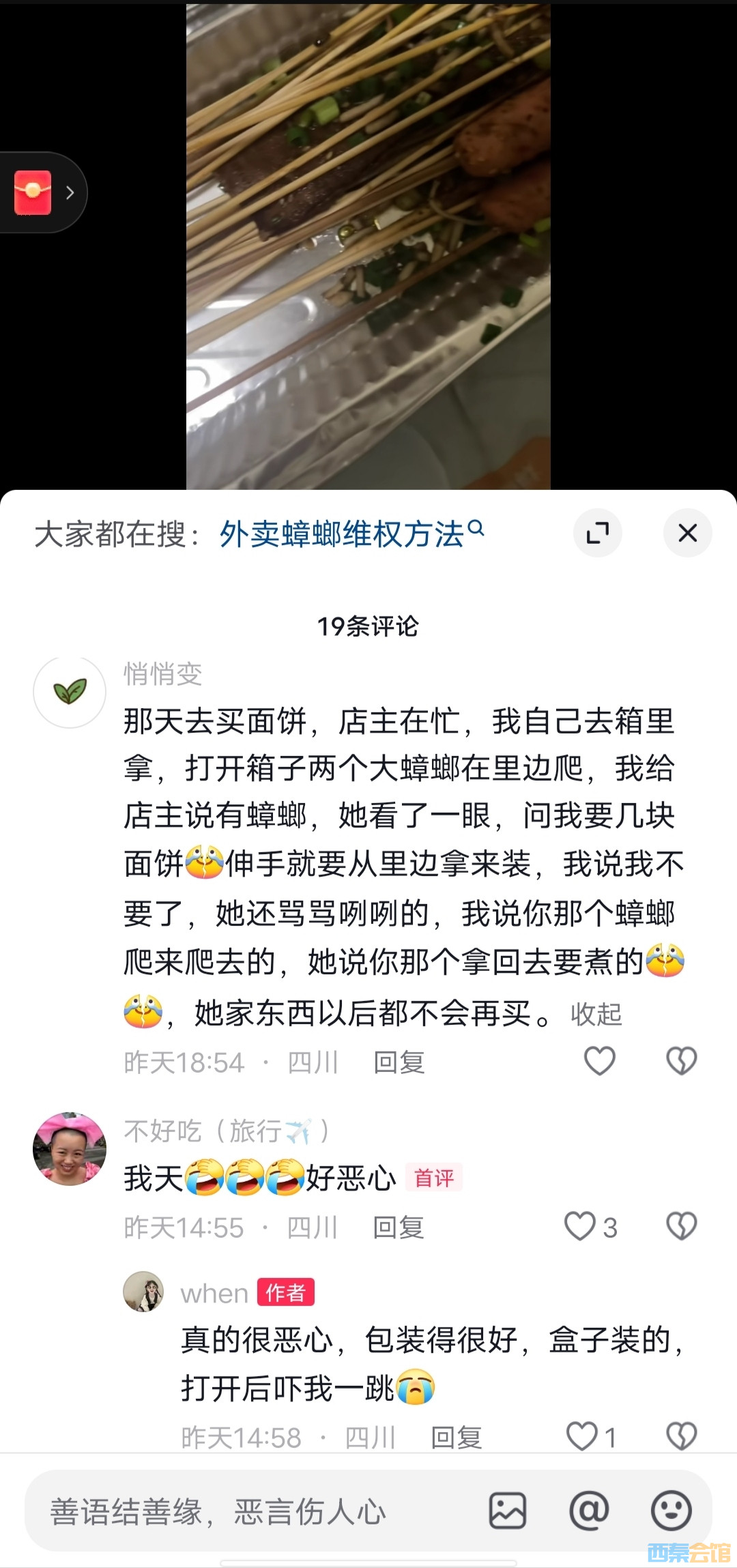
Task: Like the 我天好恶心 comment
Action: pyautogui.click(x=580, y=1226)
